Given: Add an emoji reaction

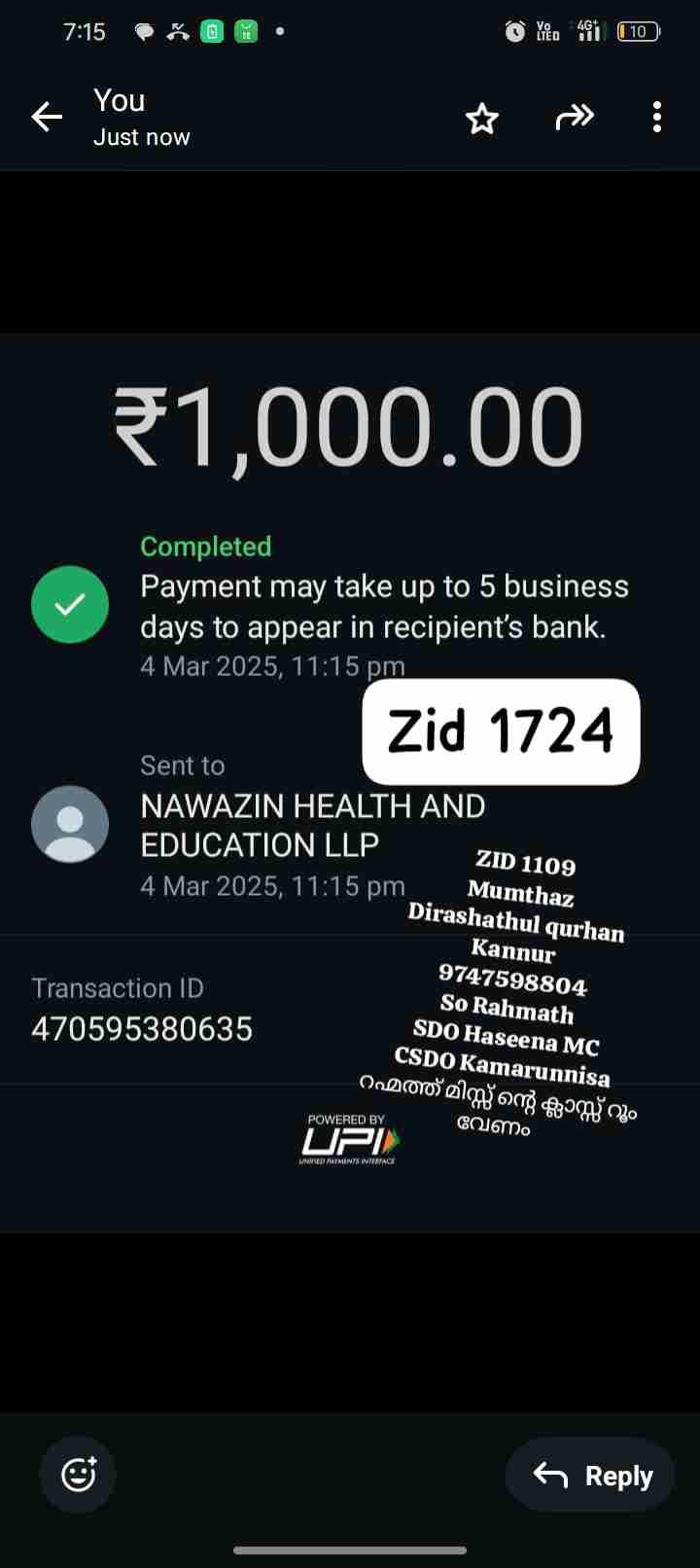Looking at the screenshot, I should pyautogui.click(x=78, y=1475).
